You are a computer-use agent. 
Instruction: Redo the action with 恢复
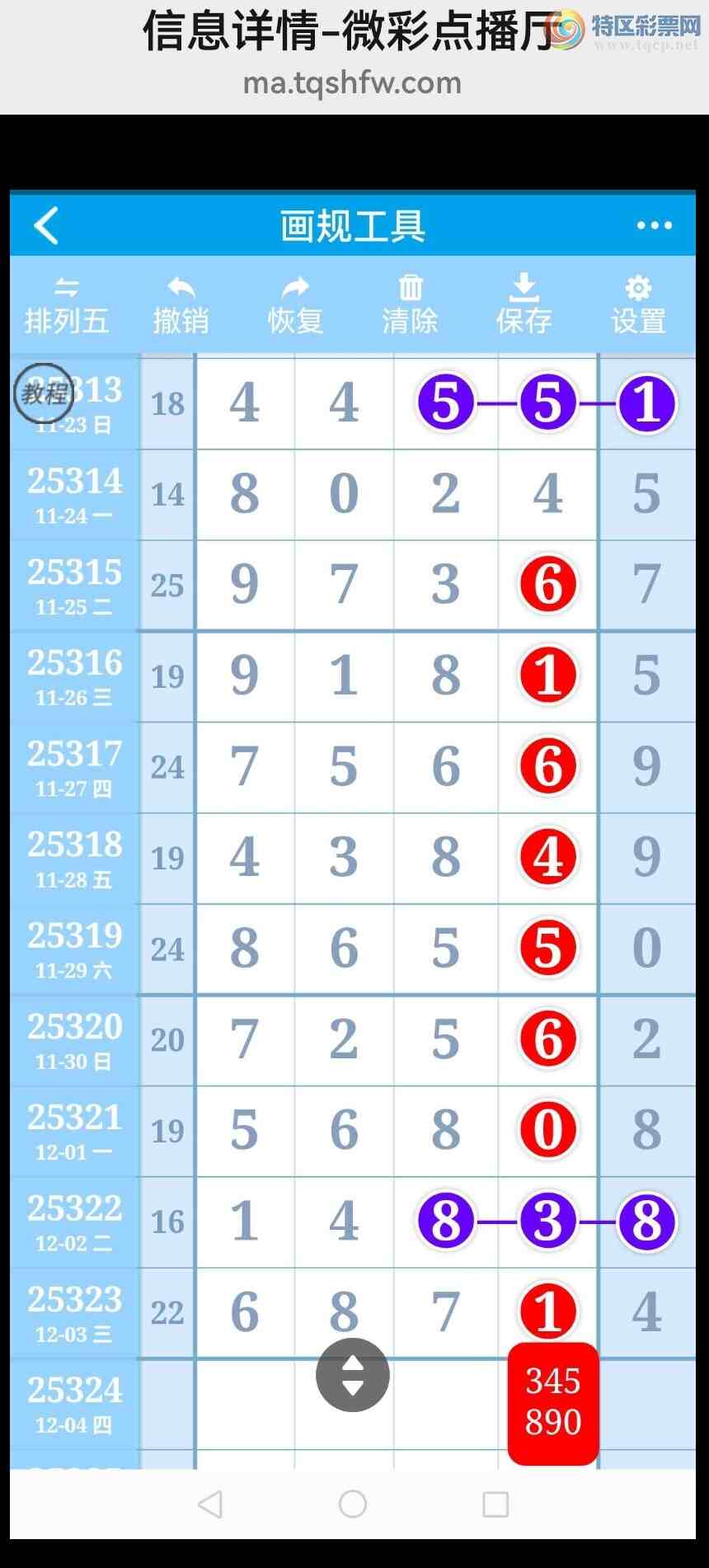pyautogui.click(x=295, y=307)
